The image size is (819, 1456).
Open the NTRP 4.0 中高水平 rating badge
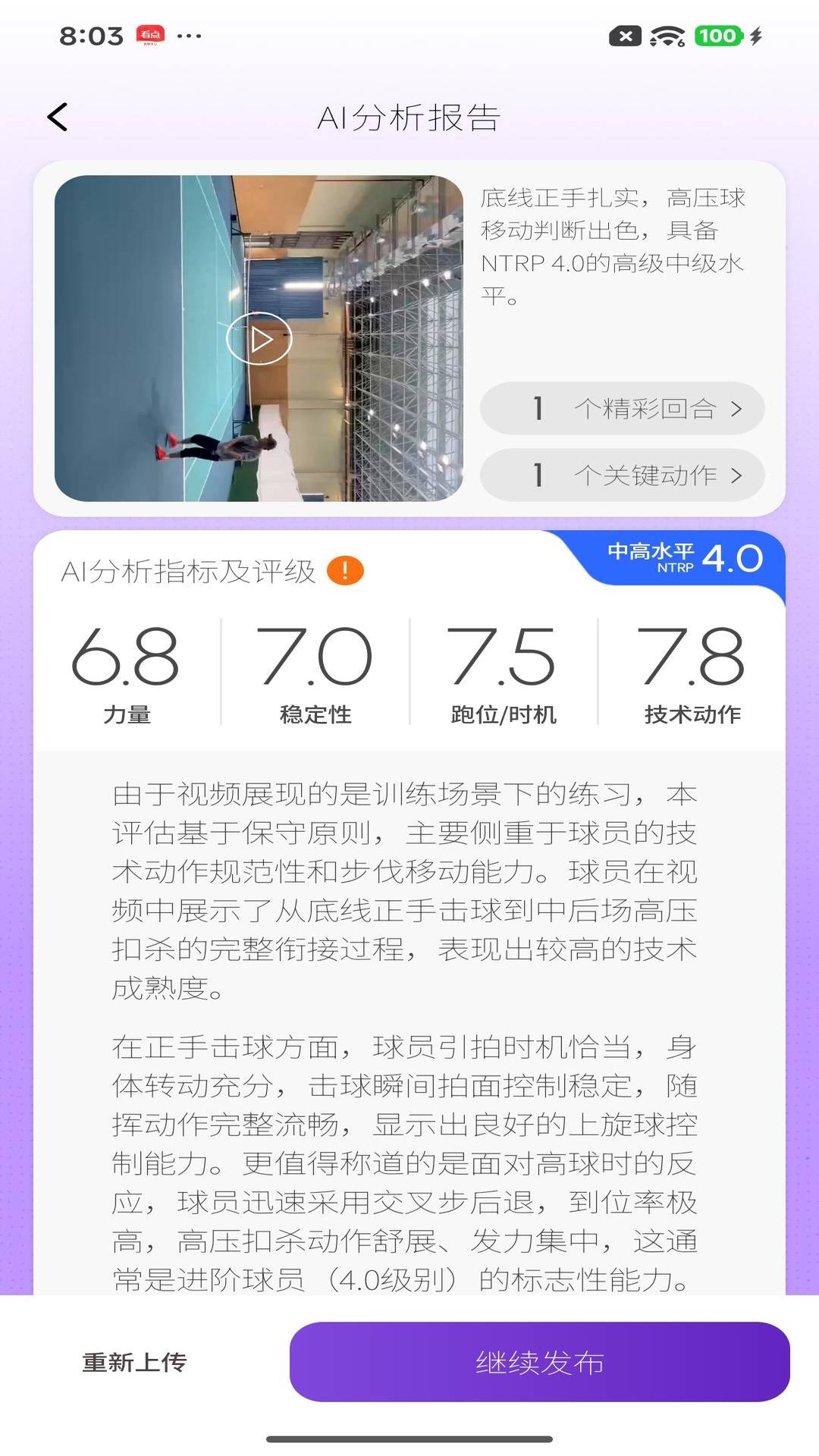pos(679,563)
